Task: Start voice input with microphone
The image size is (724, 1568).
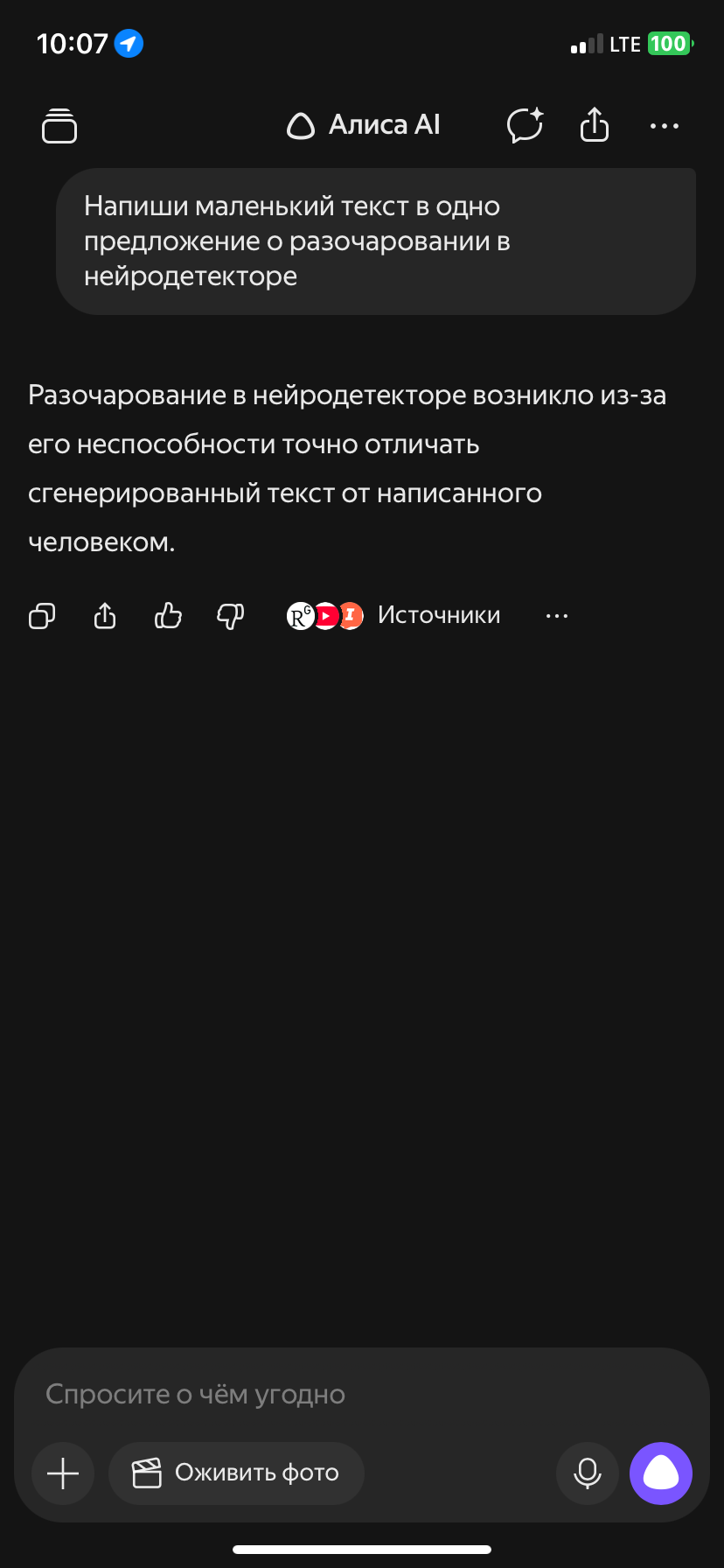Action: (588, 1473)
